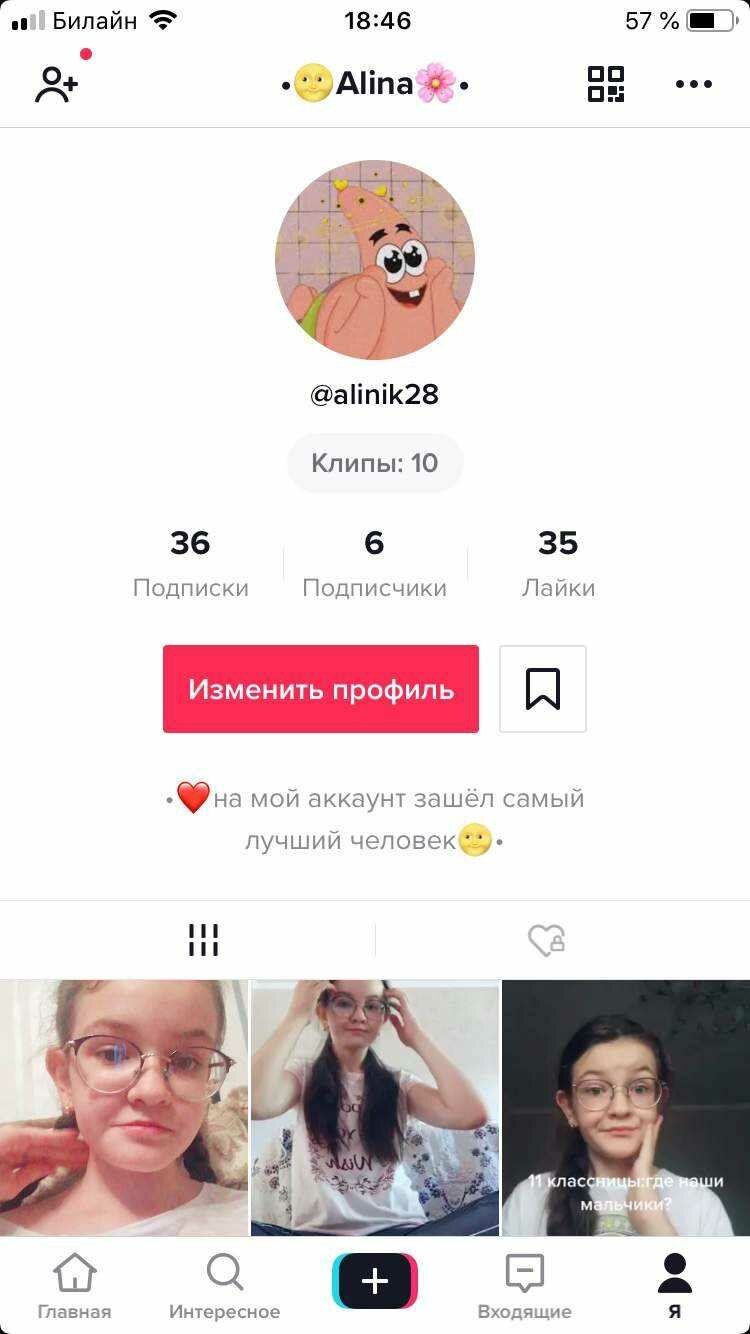Open the Подписчики followers list
The height and width of the screenshot is (1334, 750).
click(x=374, y=564)
